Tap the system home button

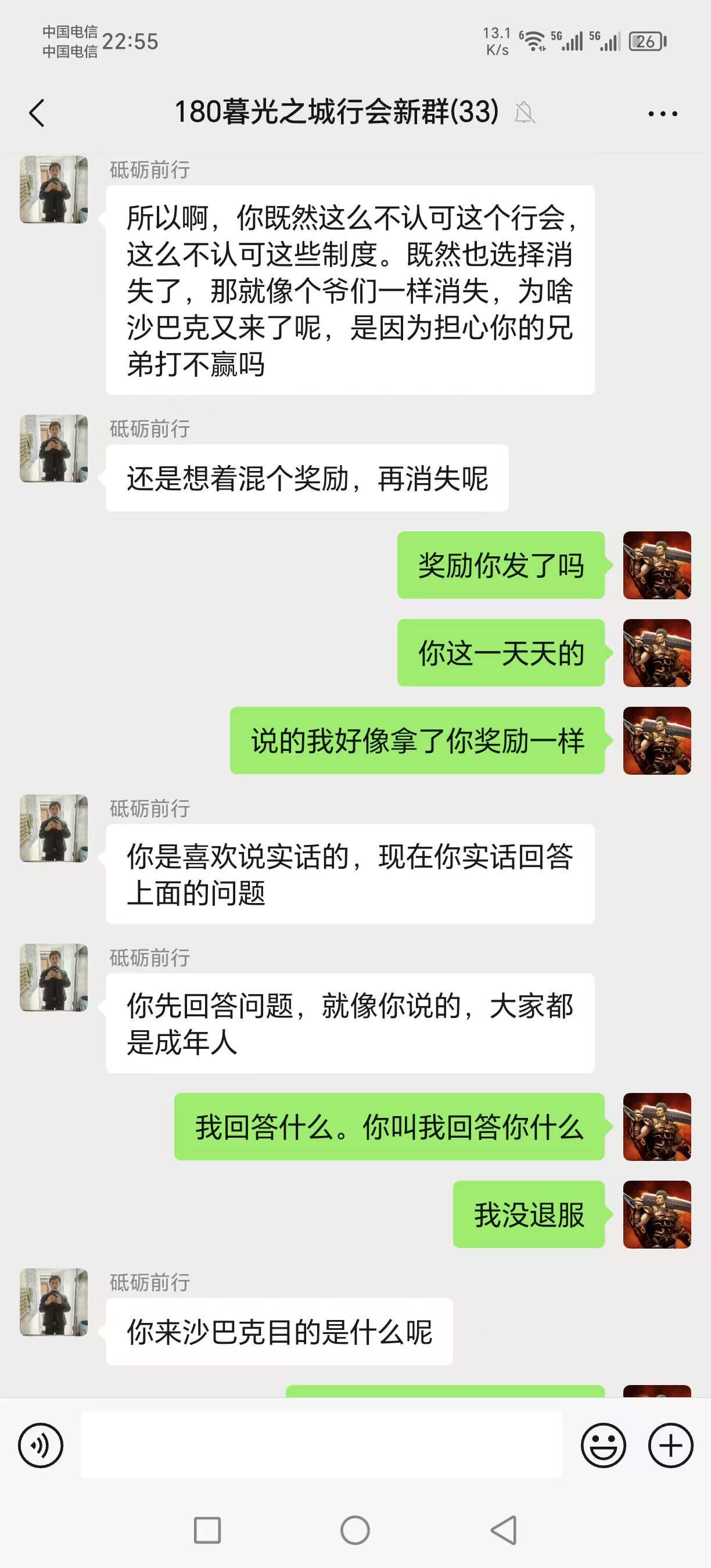click(355, 1530)
